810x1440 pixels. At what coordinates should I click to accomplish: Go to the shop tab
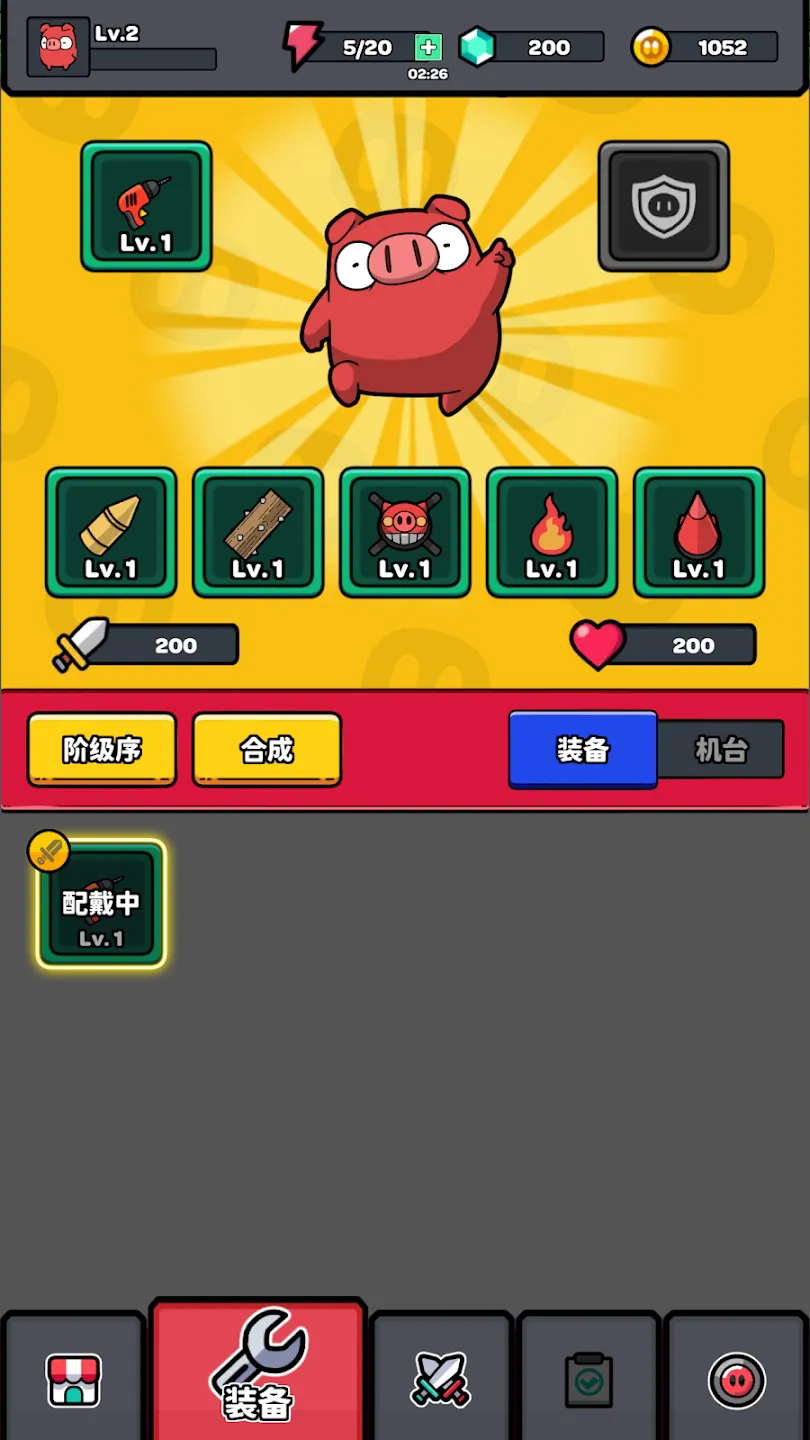coord(74,1380)
